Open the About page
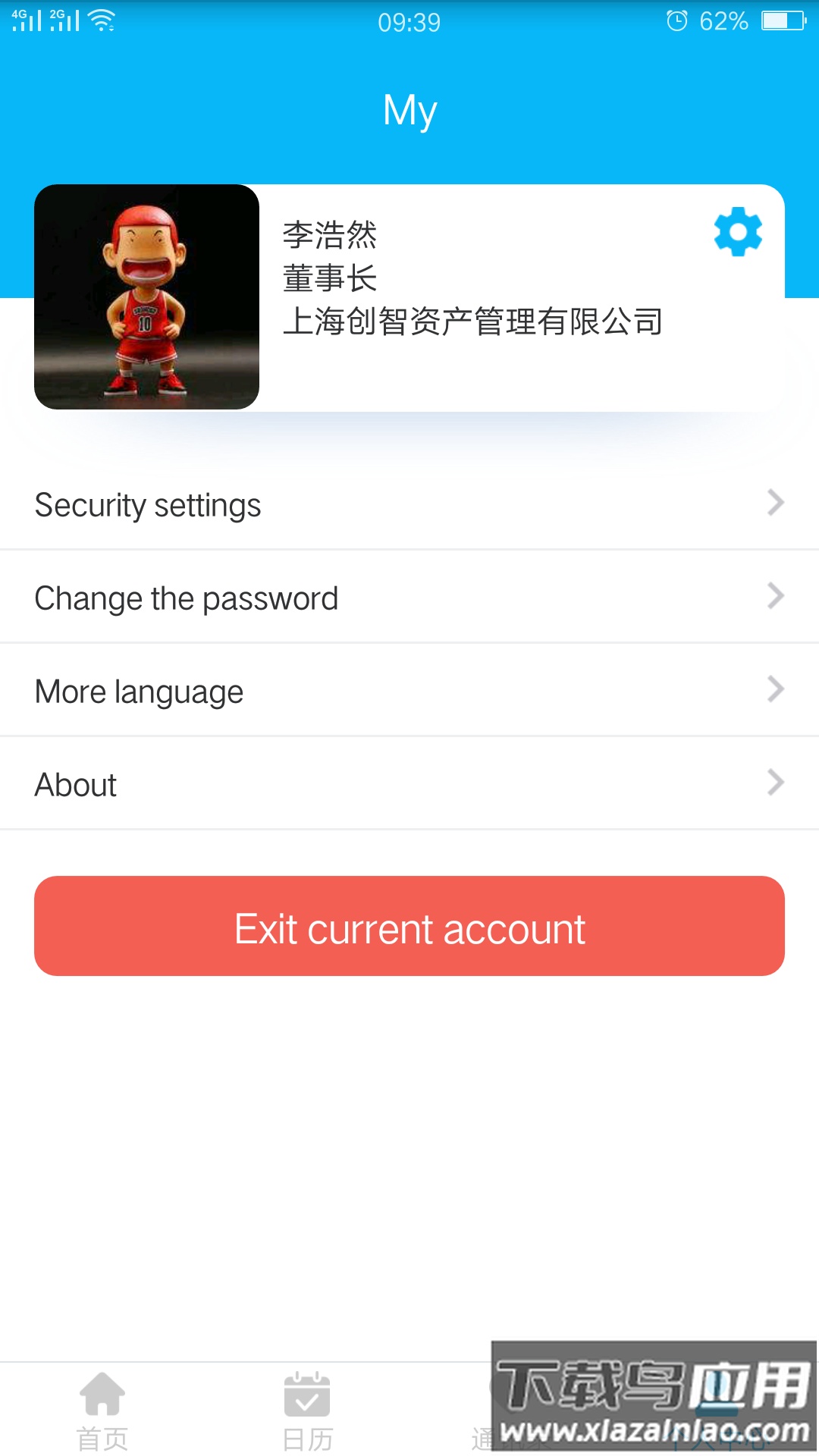819x1456 pixels. (x=409, y=784)
